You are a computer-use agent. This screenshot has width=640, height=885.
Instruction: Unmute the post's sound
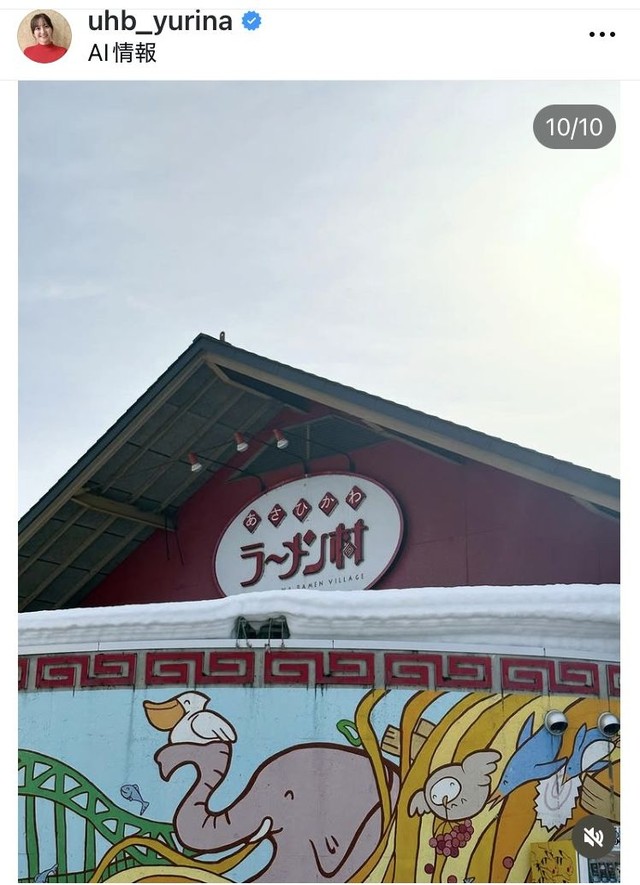click(593, 836)
